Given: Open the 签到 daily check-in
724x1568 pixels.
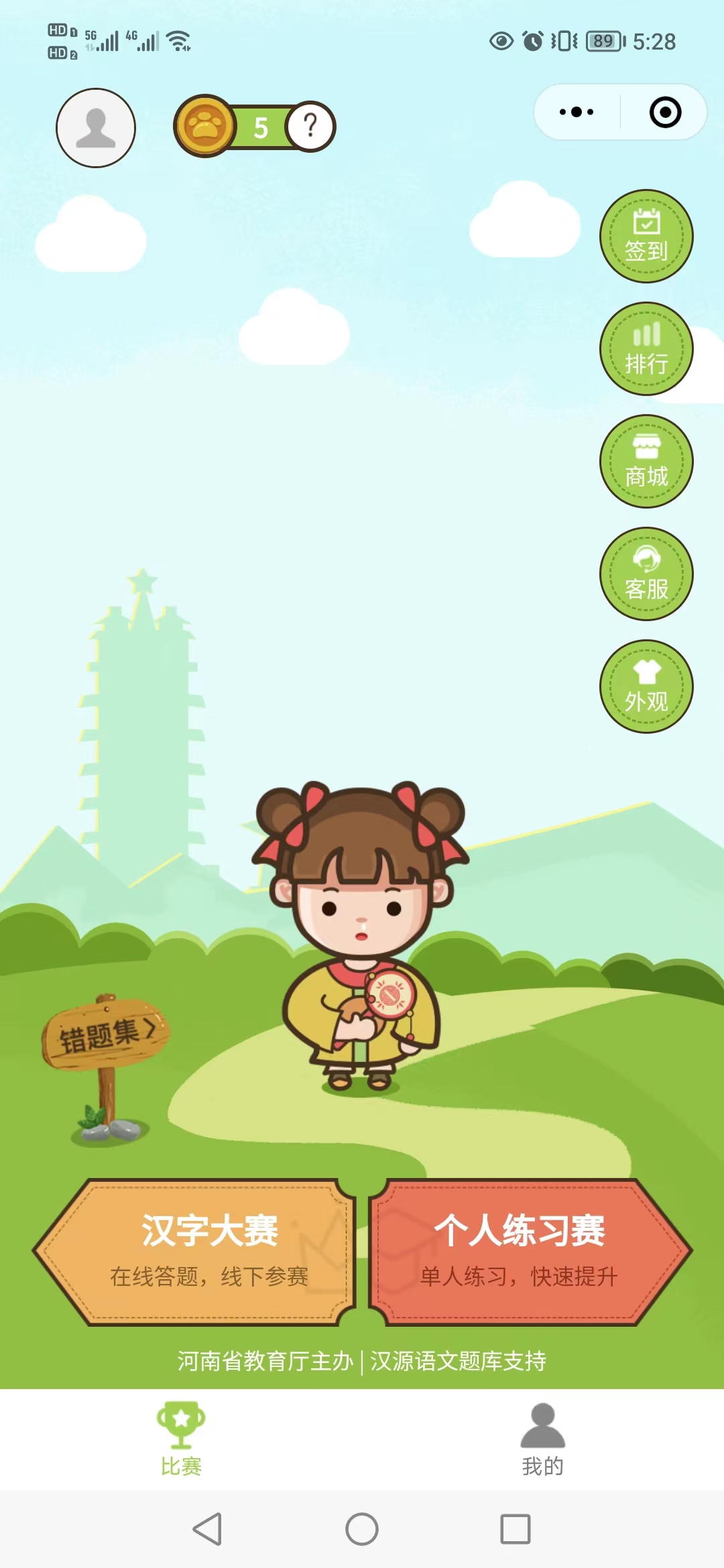Looking at the screenshot, I should click(646, 237).
